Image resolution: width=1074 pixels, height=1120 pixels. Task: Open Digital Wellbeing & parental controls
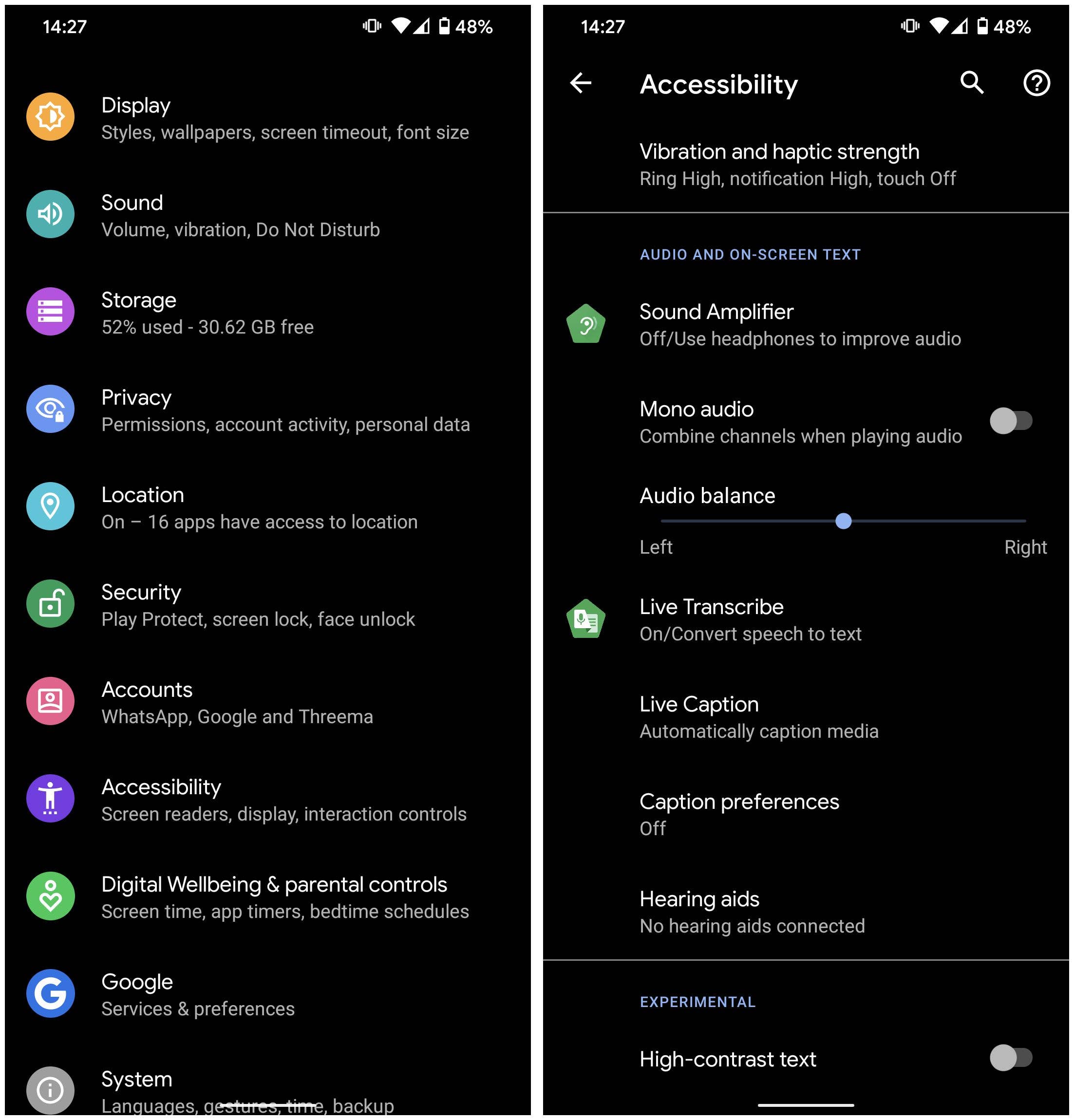[x=284, y=896]
